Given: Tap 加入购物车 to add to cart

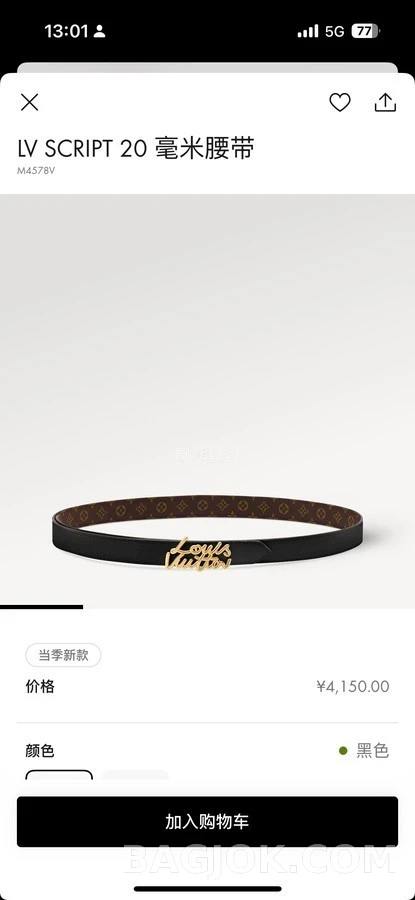Looking at the screenshot, I should tap(207, 821).
